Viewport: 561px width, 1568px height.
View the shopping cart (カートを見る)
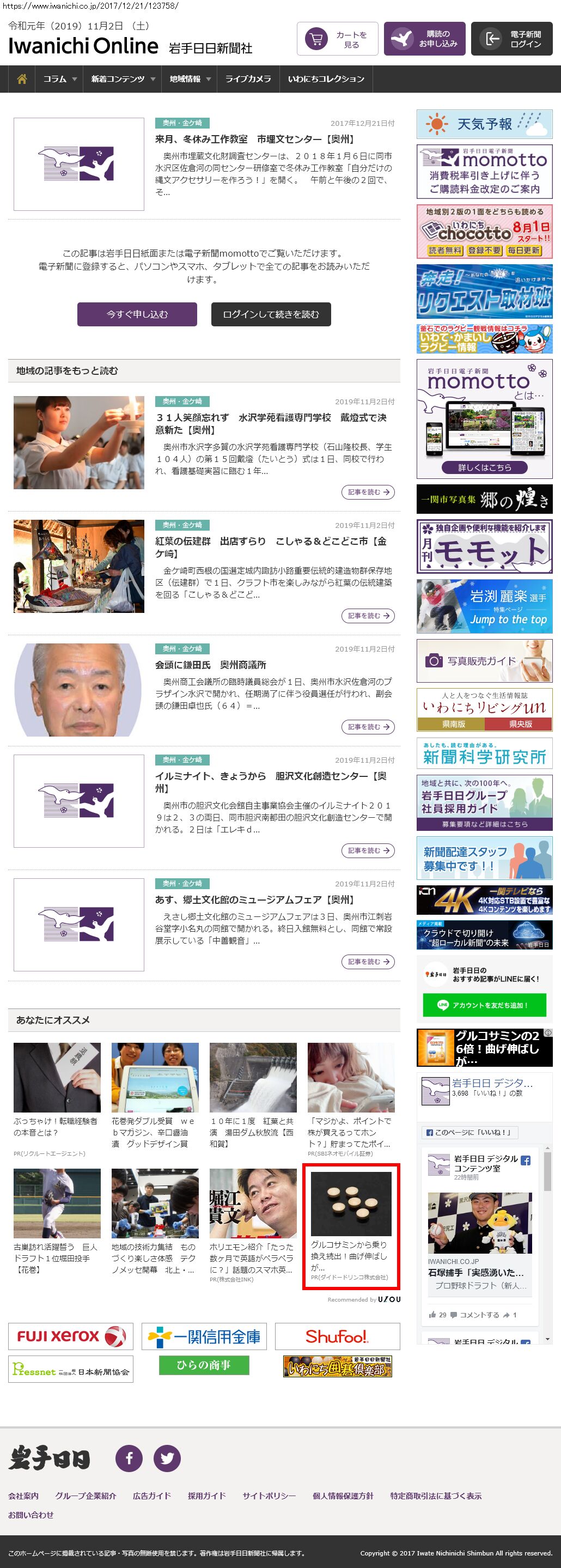(x=338, y=39)
